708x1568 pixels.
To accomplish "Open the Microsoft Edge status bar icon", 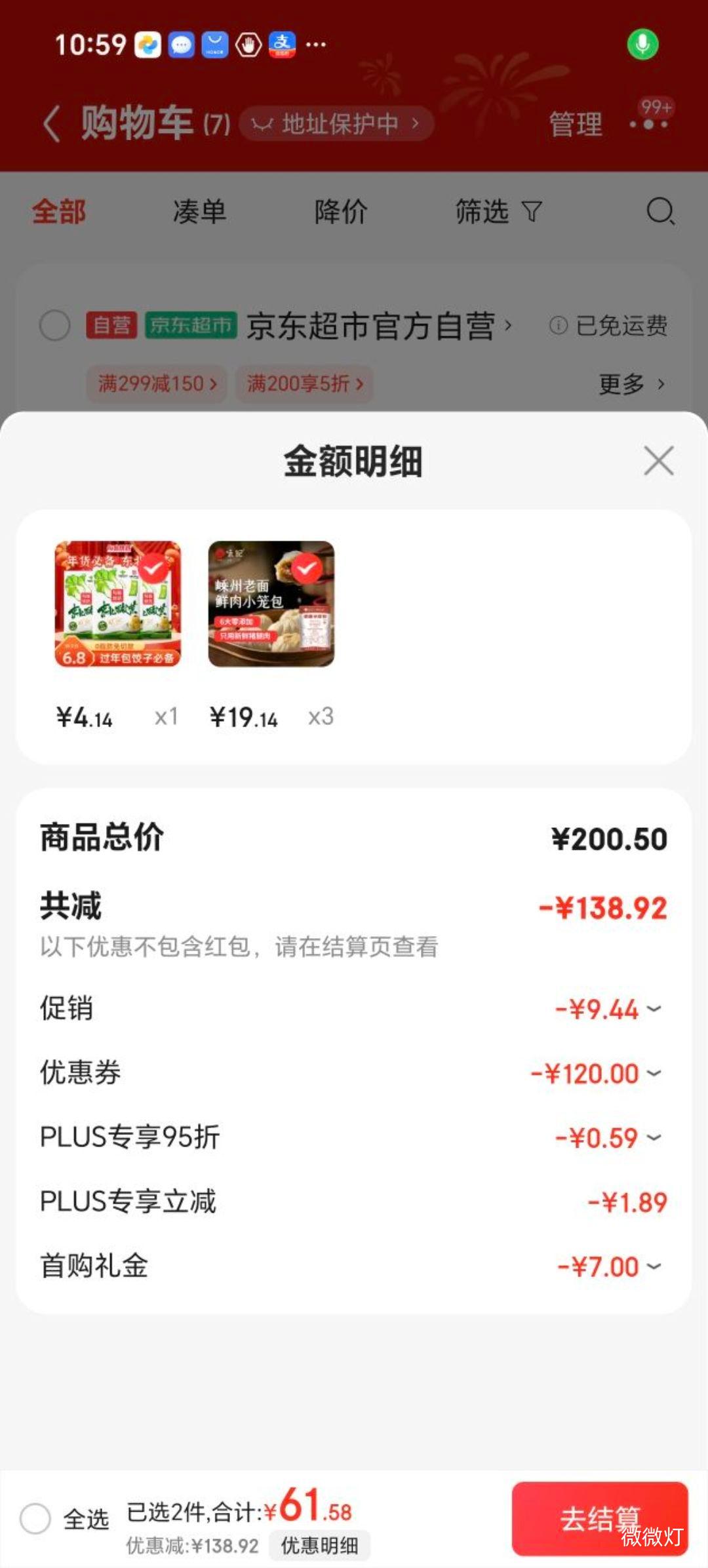I will coord(147,45).
